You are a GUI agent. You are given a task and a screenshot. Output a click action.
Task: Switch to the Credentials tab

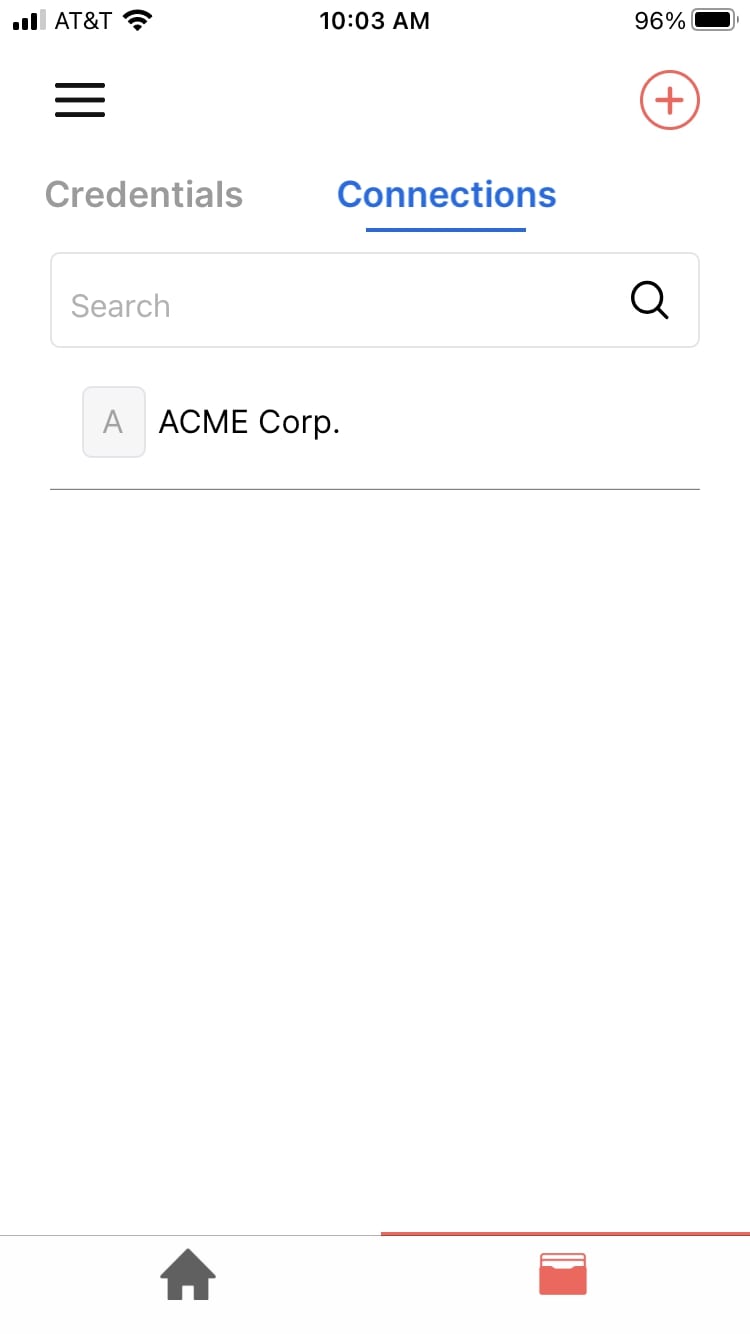coord(144,194)
